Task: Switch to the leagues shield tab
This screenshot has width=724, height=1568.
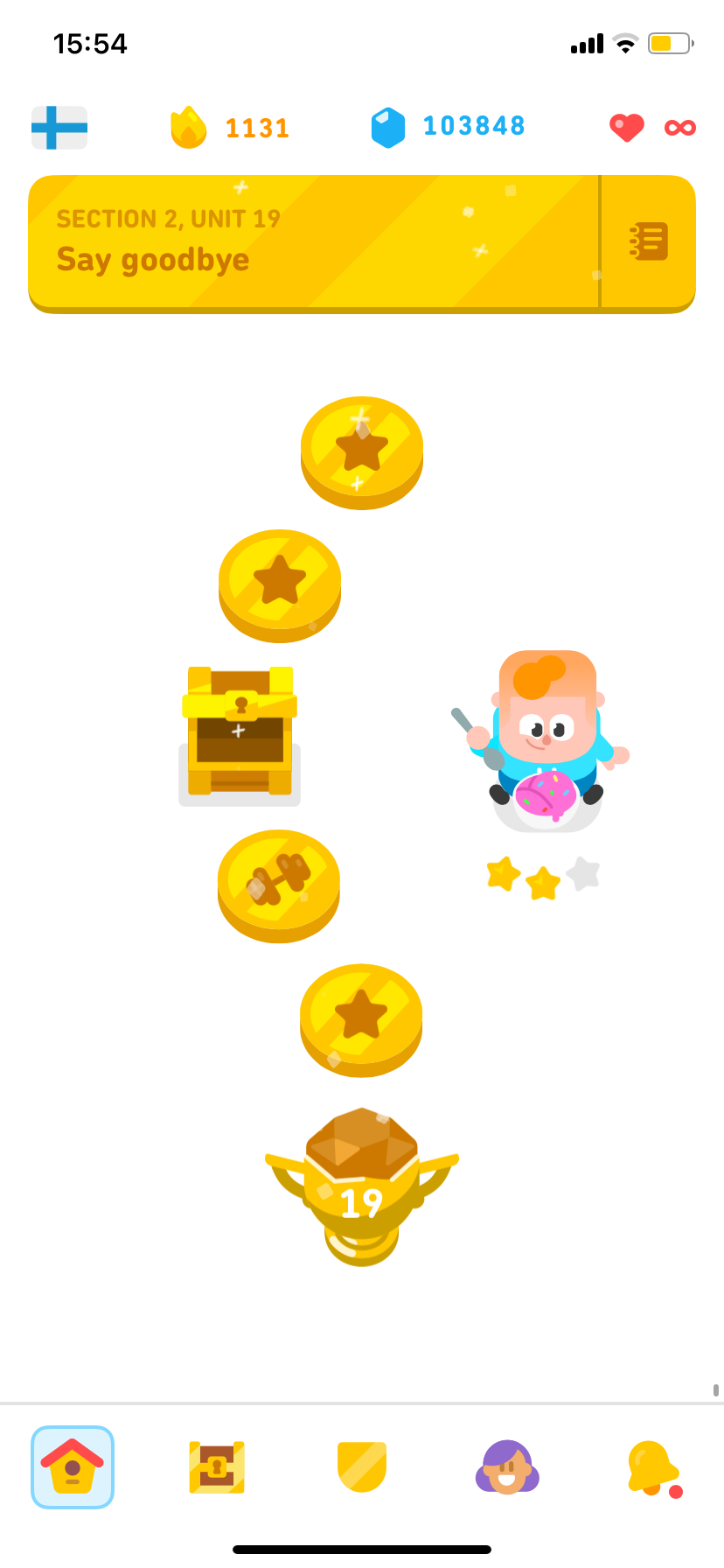Action: [x=362, y=1467]
